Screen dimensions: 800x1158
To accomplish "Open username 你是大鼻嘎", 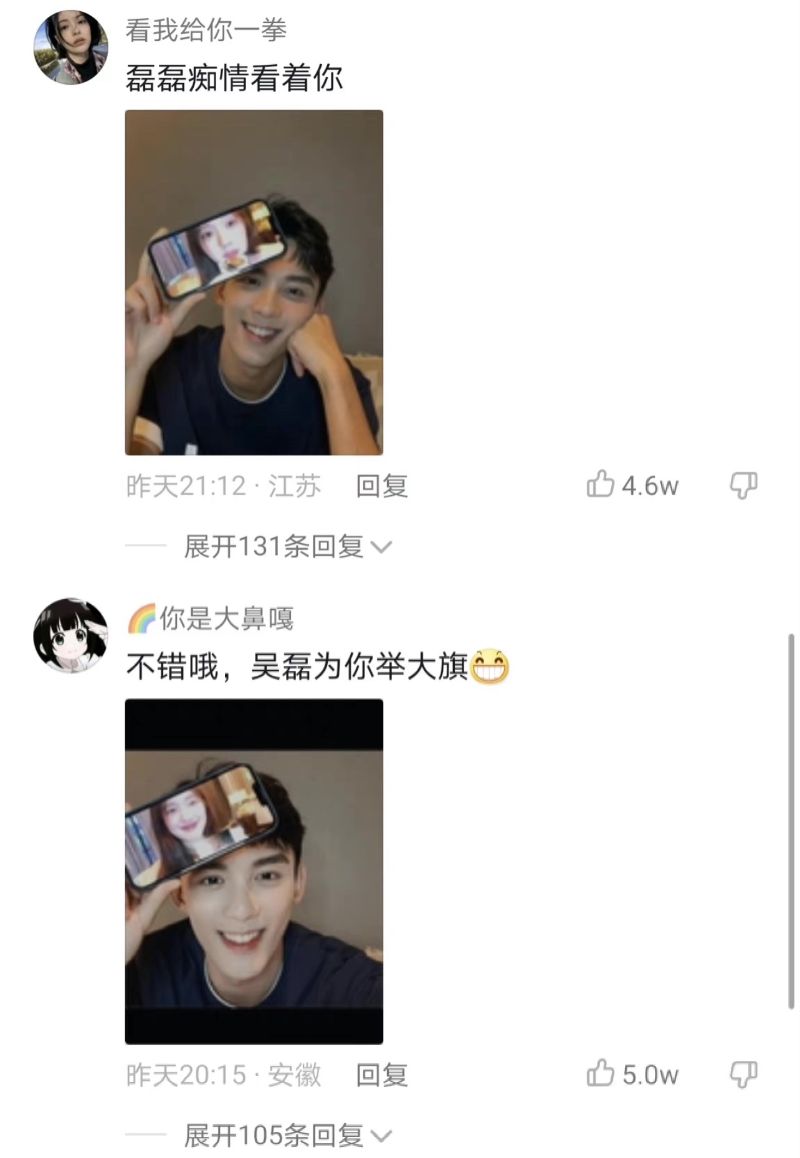I will (226, 619).
